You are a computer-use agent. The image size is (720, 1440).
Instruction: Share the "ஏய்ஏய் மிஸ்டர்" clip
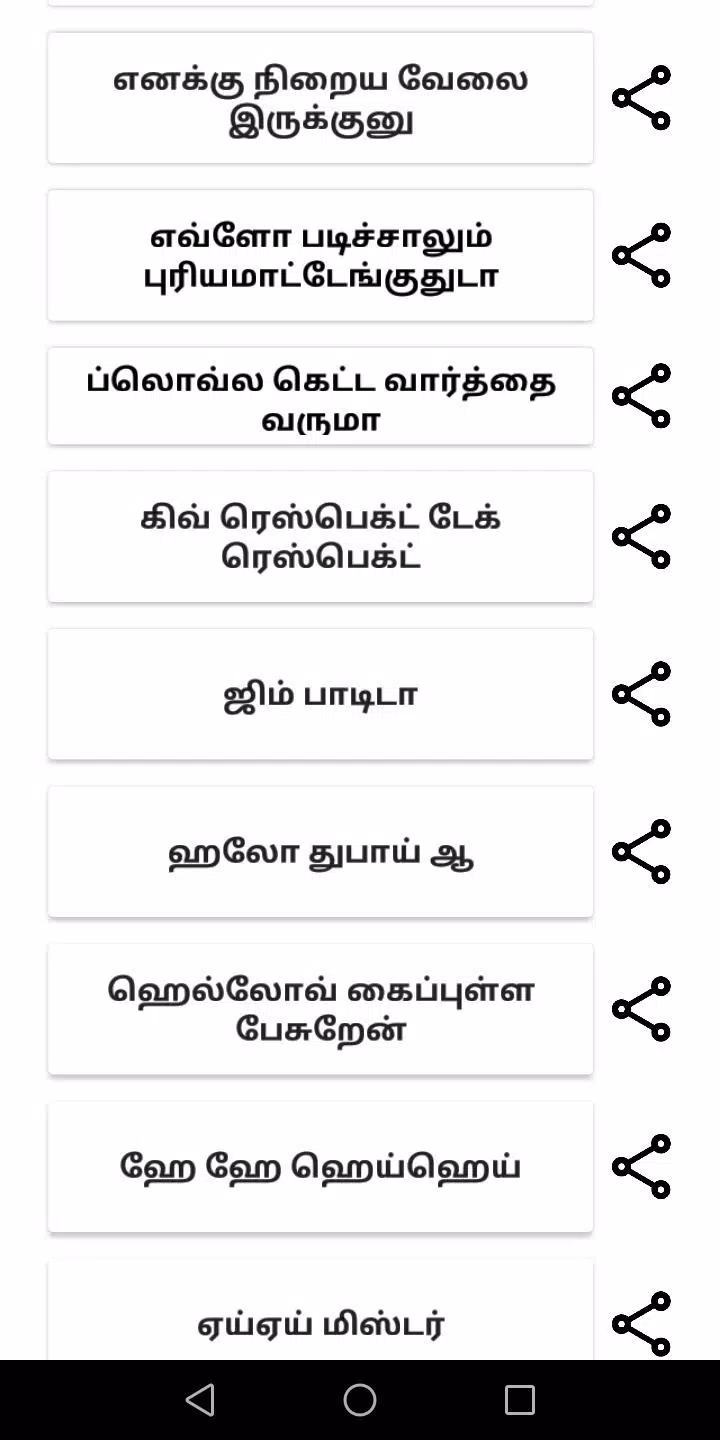(x=641, y=1323)
